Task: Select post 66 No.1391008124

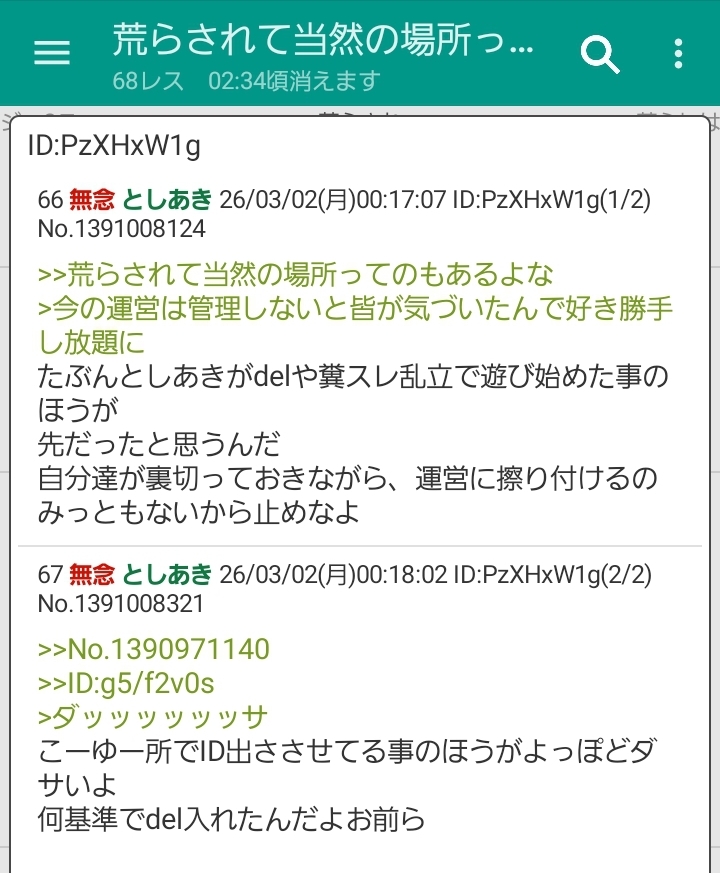Action: click(122, 229)
